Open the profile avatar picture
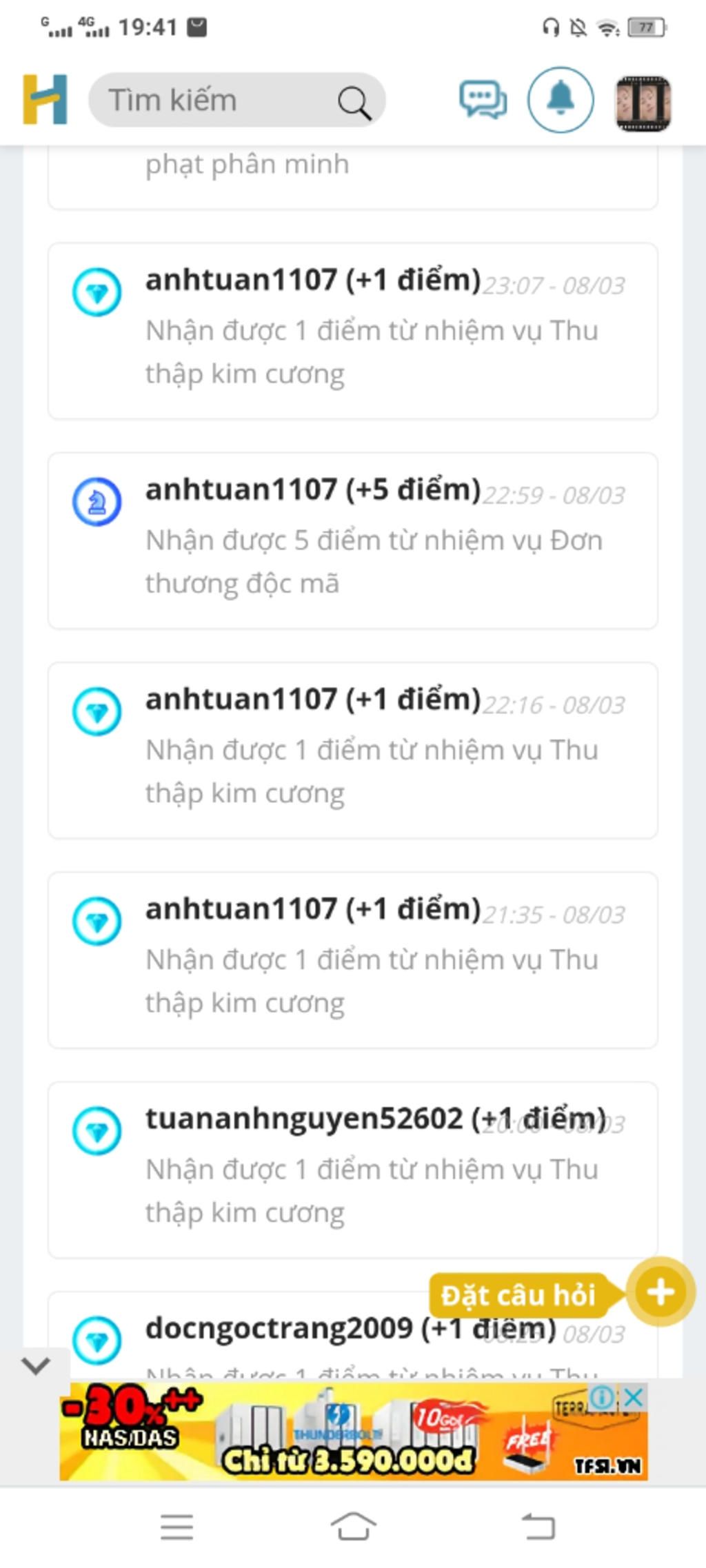Viewport: 706px width, 1568px height. click(643, 103)
